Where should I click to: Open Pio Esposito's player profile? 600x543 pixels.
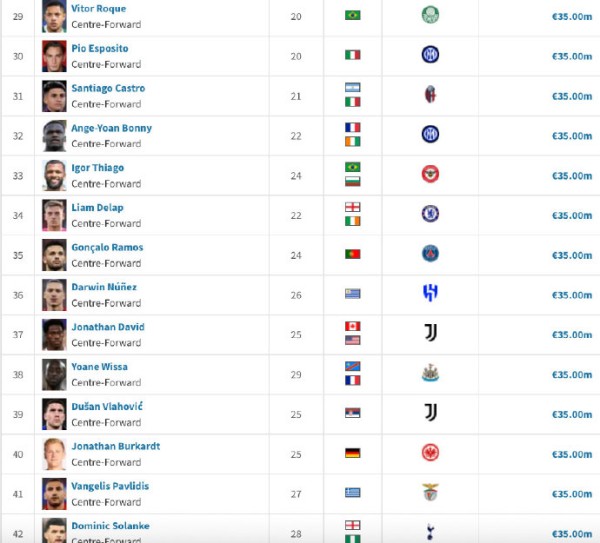pos(99,48)
